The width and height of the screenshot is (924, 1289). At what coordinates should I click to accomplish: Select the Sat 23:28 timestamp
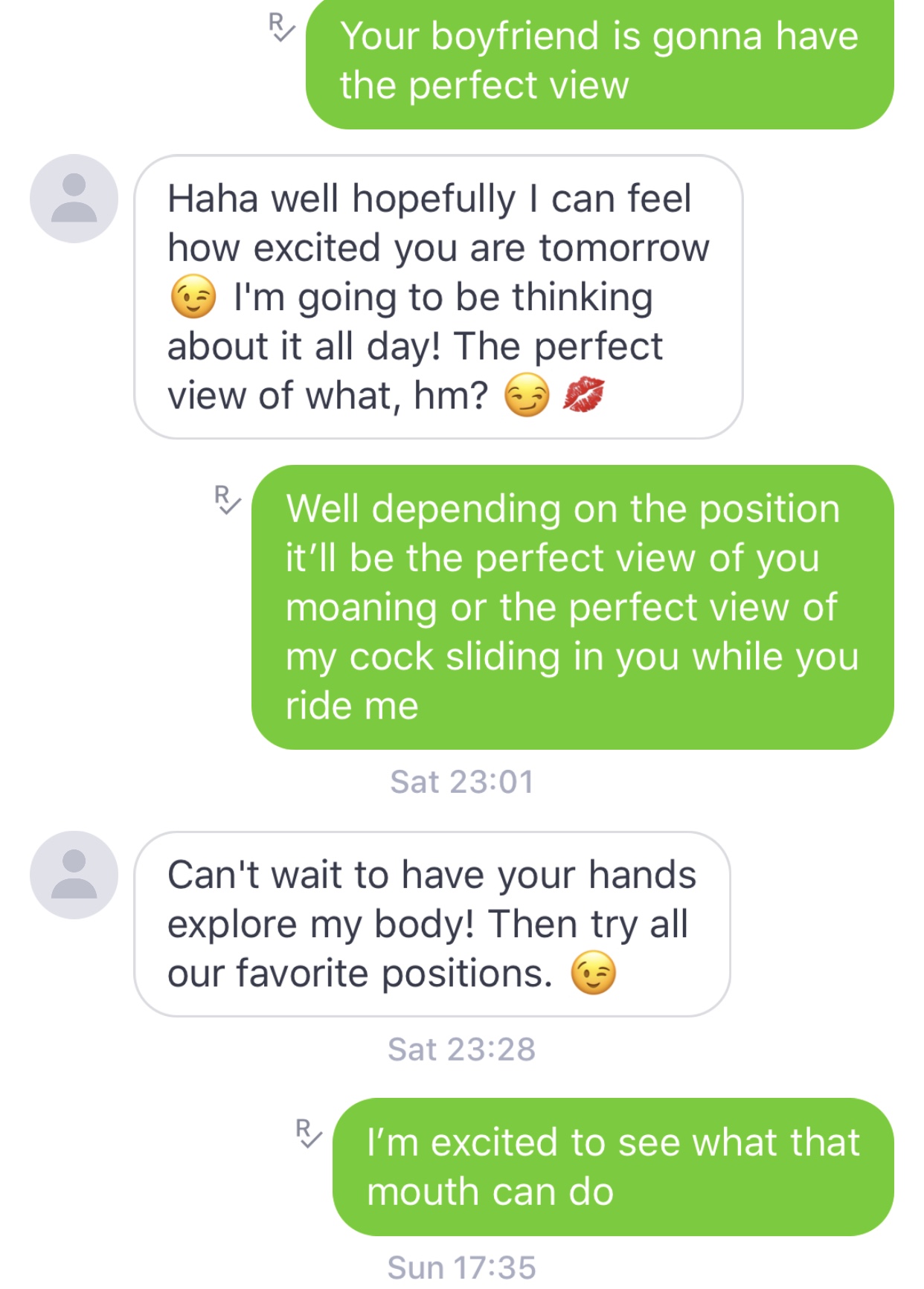pyautogui.click(x=461, y=1049)
